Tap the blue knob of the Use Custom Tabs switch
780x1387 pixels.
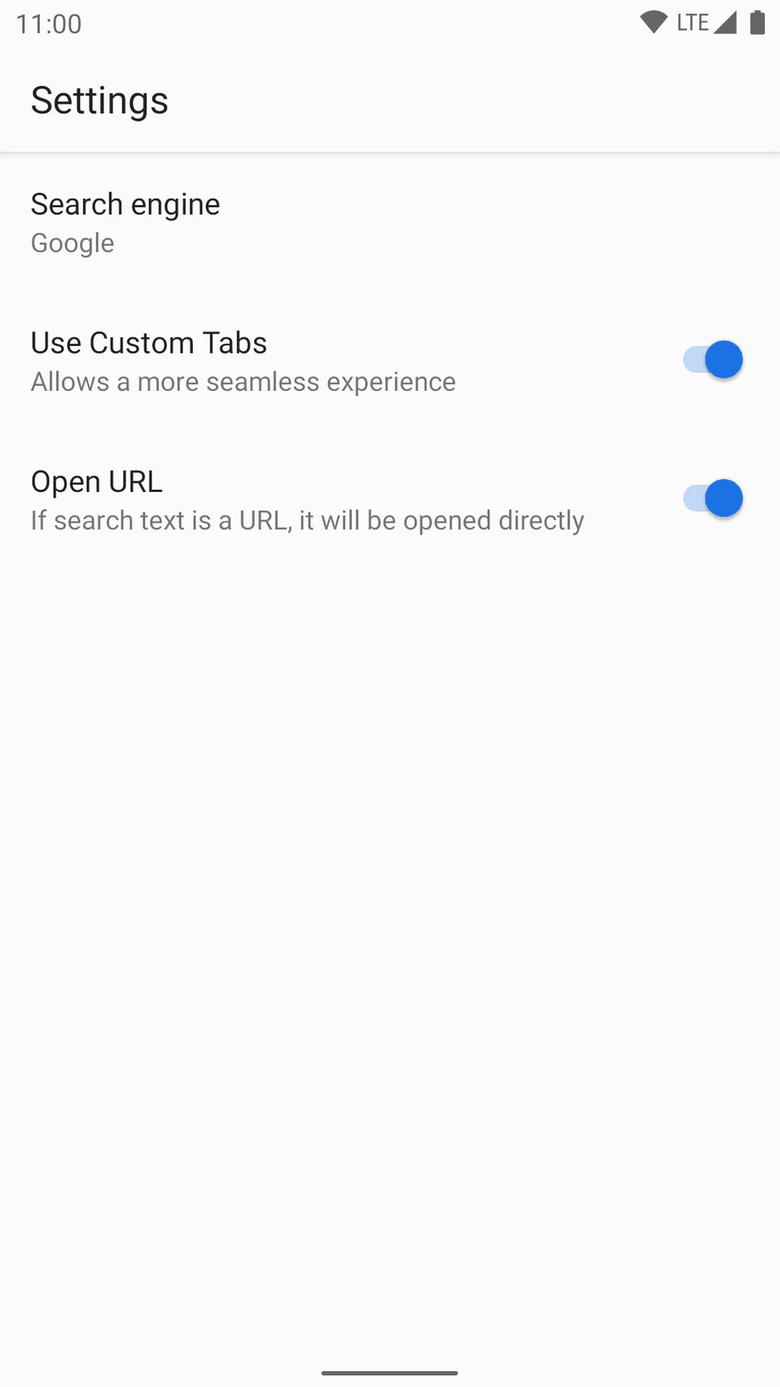[x=723, y=359]
